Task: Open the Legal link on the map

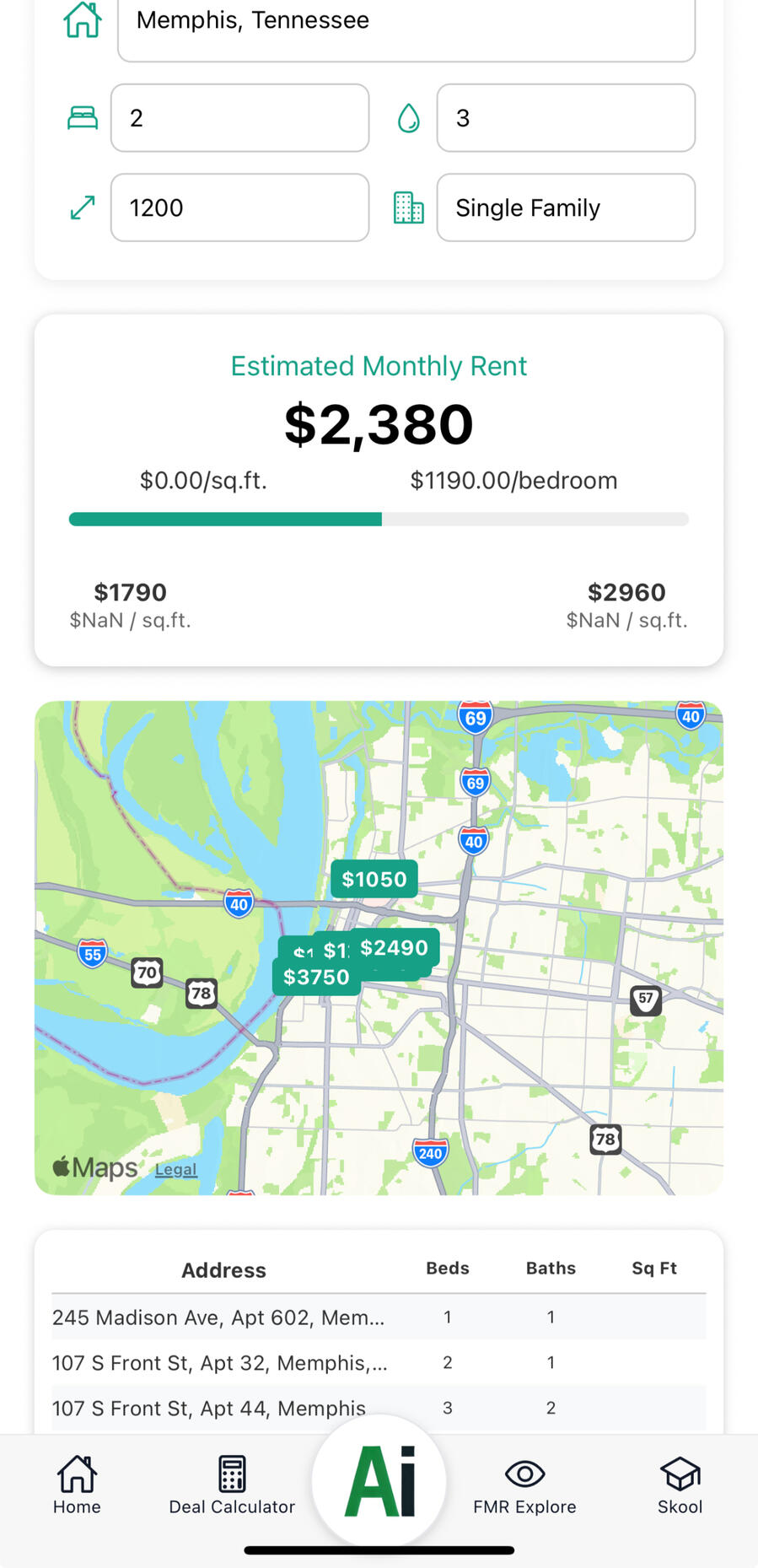Action: point(176,1169)
